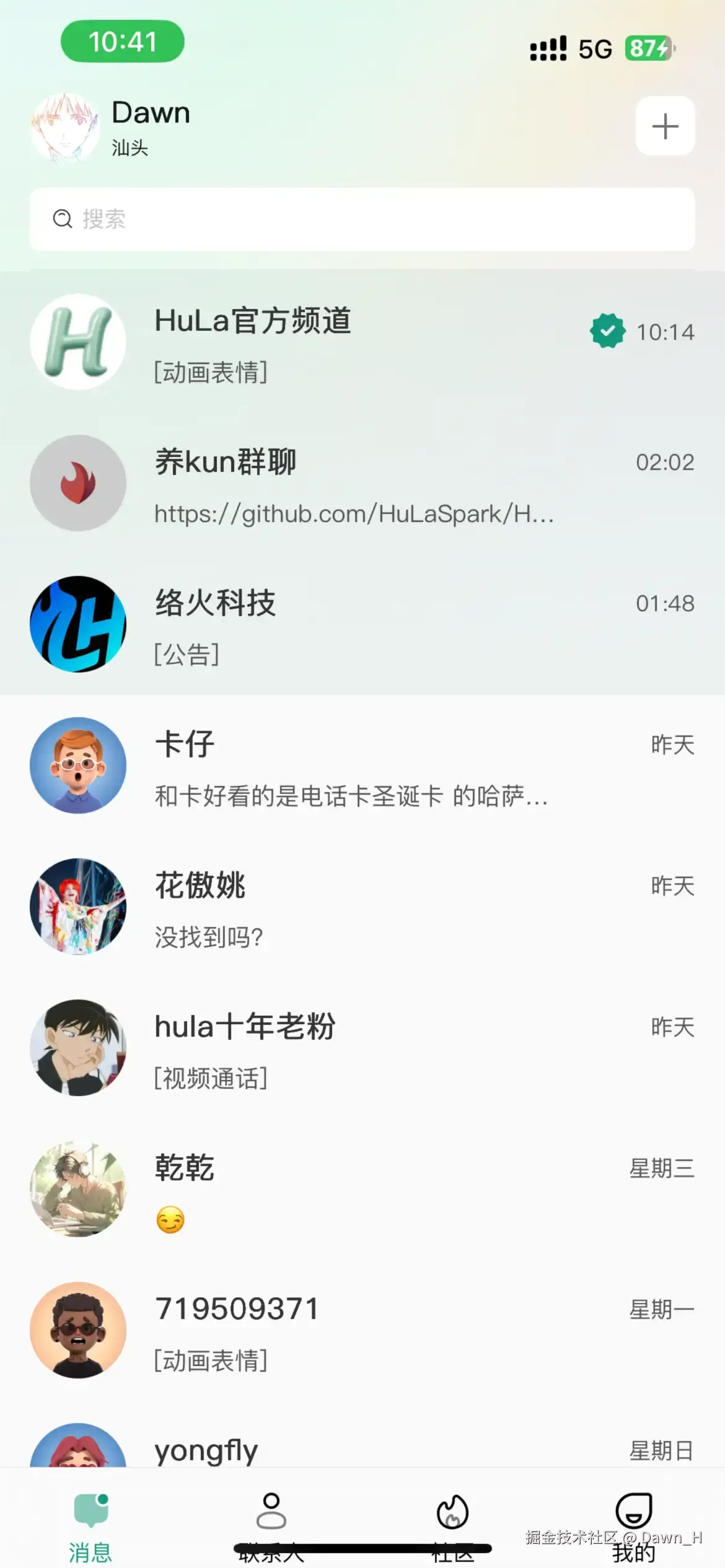Open the chat with 花傲姚
The image size is (725, 1568).
coord(362,907)
